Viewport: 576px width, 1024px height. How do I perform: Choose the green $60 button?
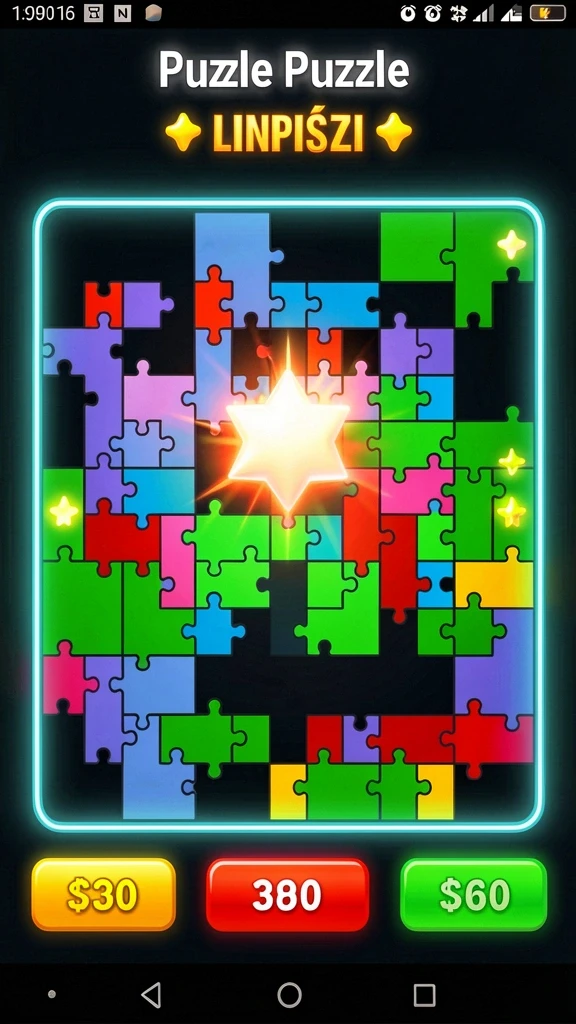pos(473,894)
